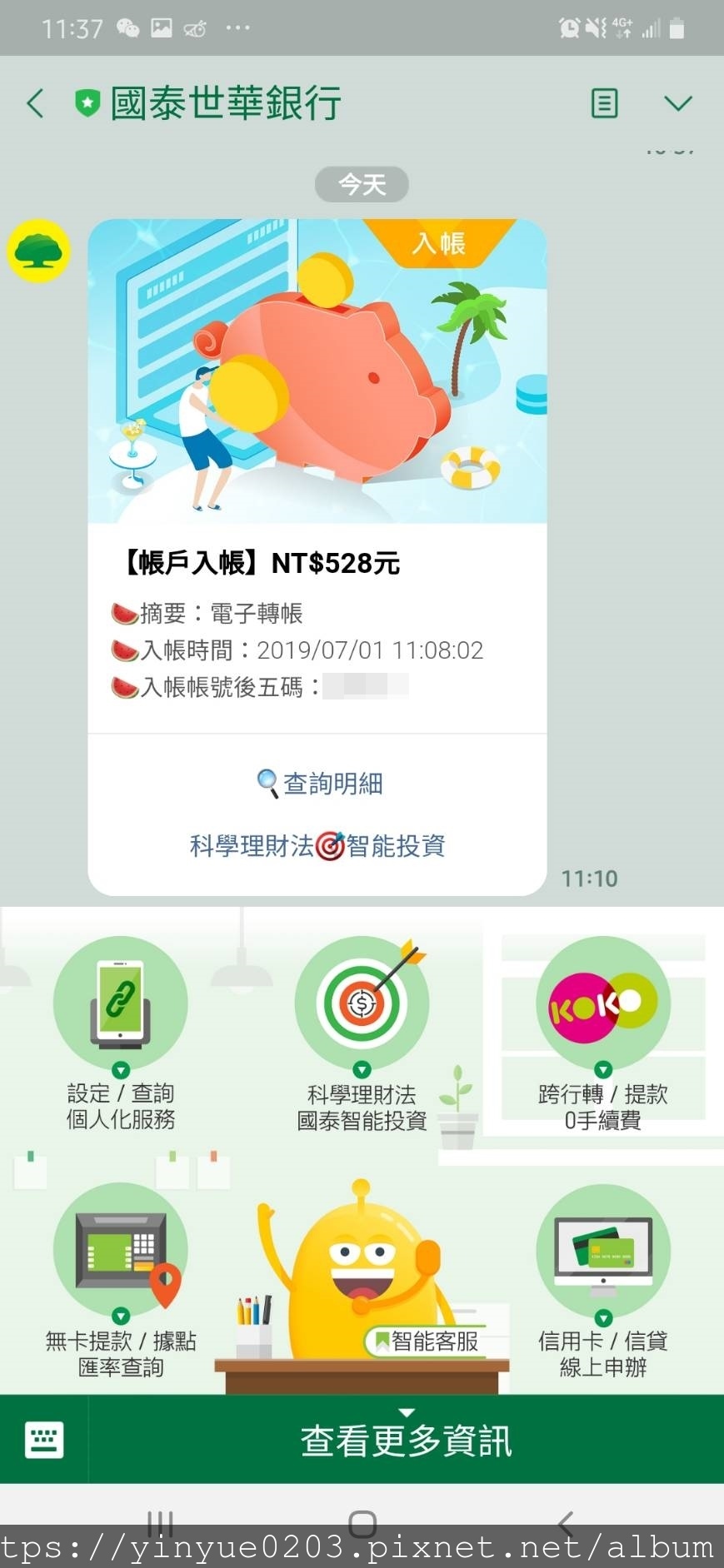Open 查詢明細 link in the message card
Image resolution: width=724 pixels, height=1568 pixels.
click(320, 783)
